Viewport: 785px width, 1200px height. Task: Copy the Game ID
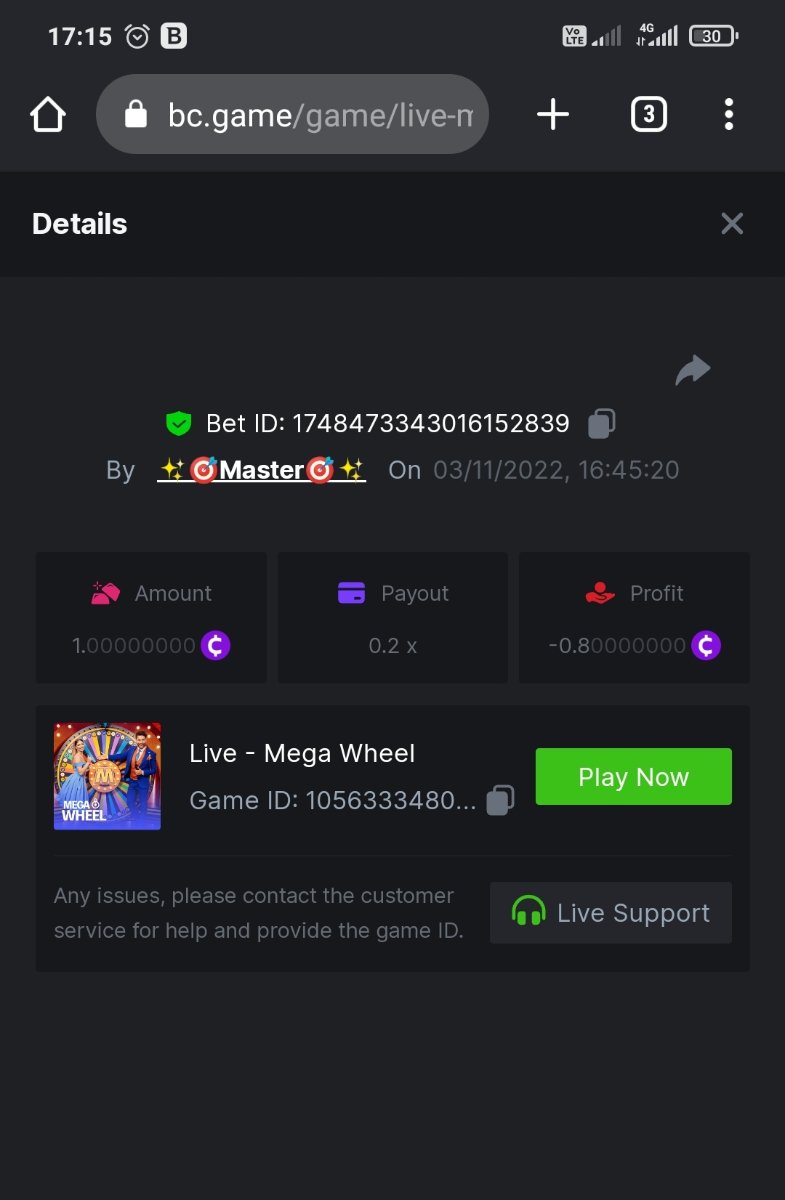tap(500, 801)
